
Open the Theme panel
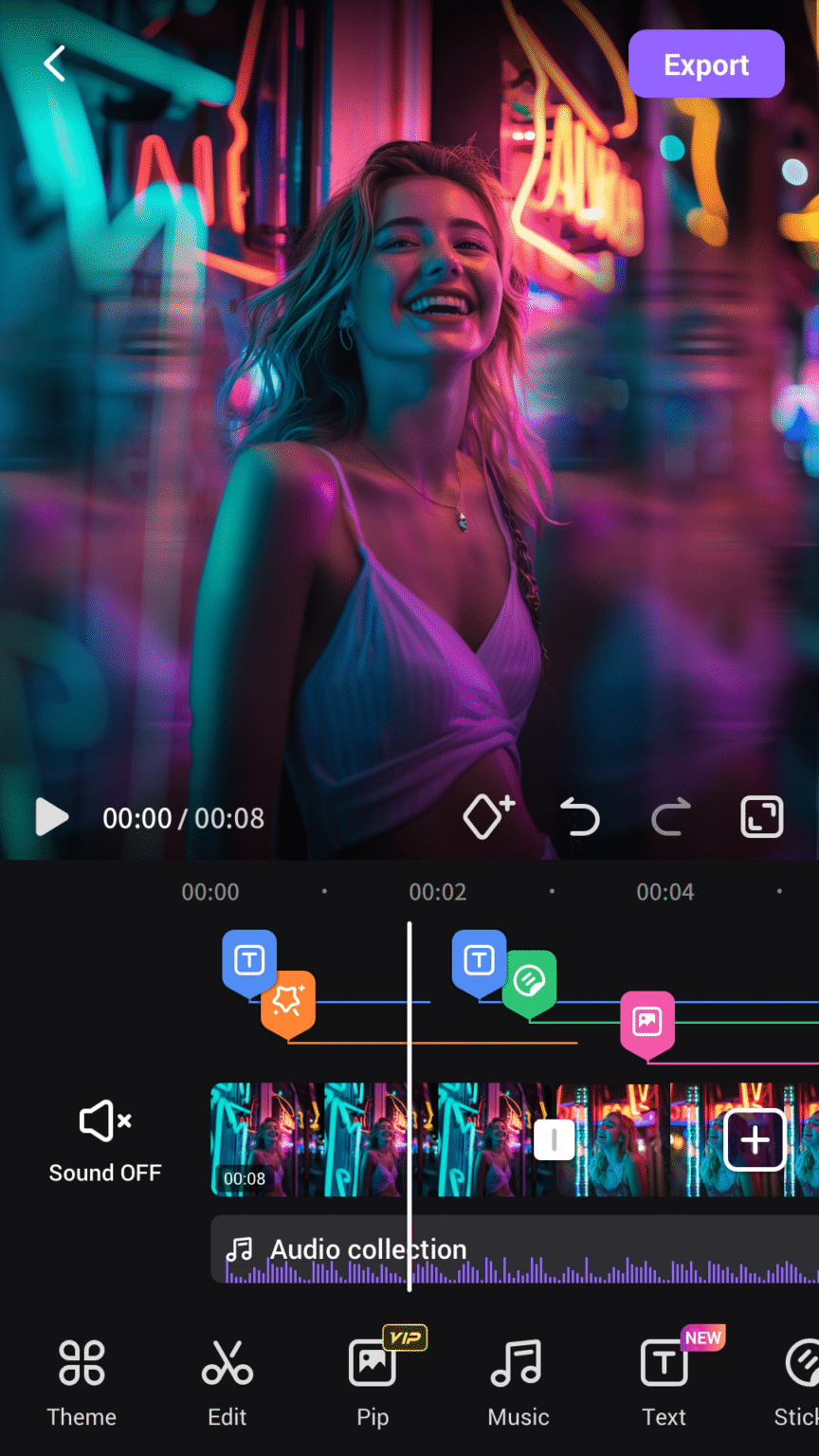[x=82, y=1379]
